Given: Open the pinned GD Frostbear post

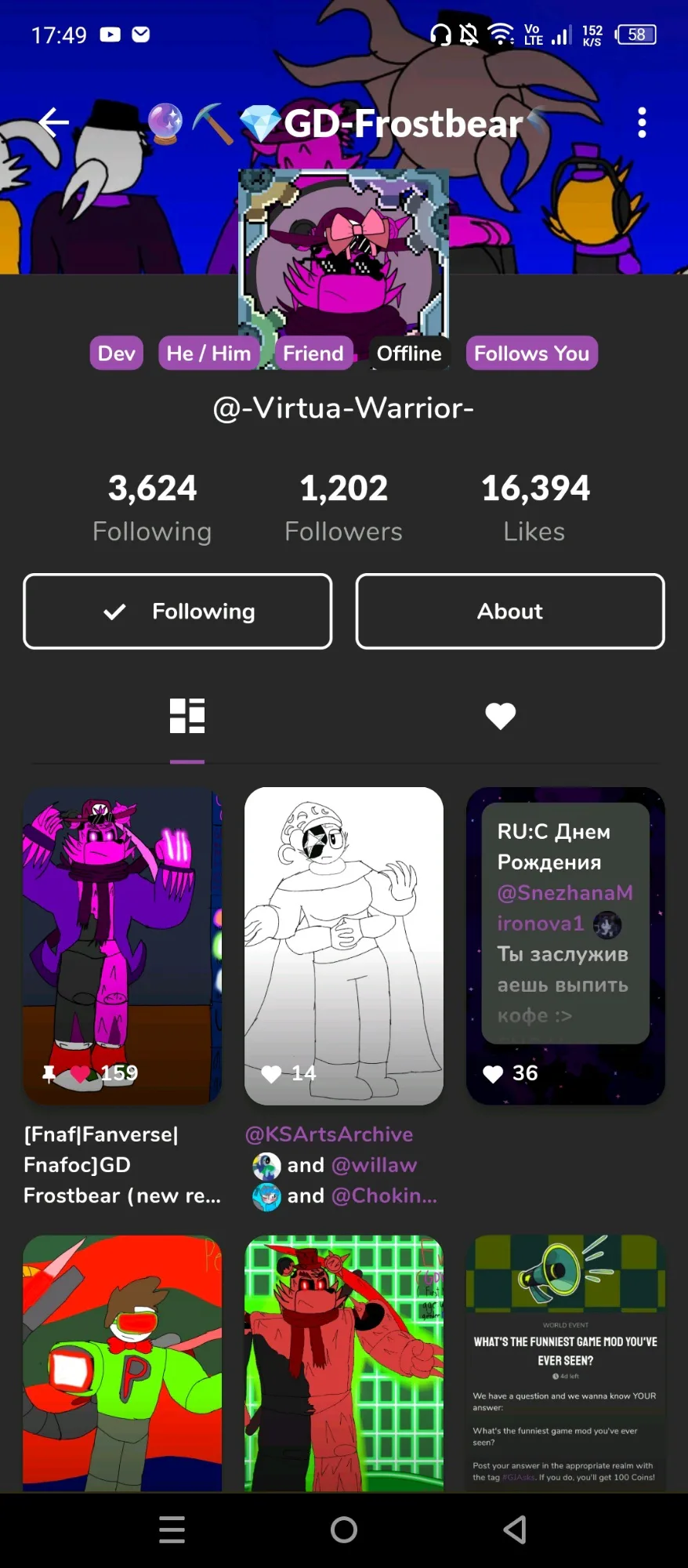Looking at the screenshot, I should (x=122, y=946).
